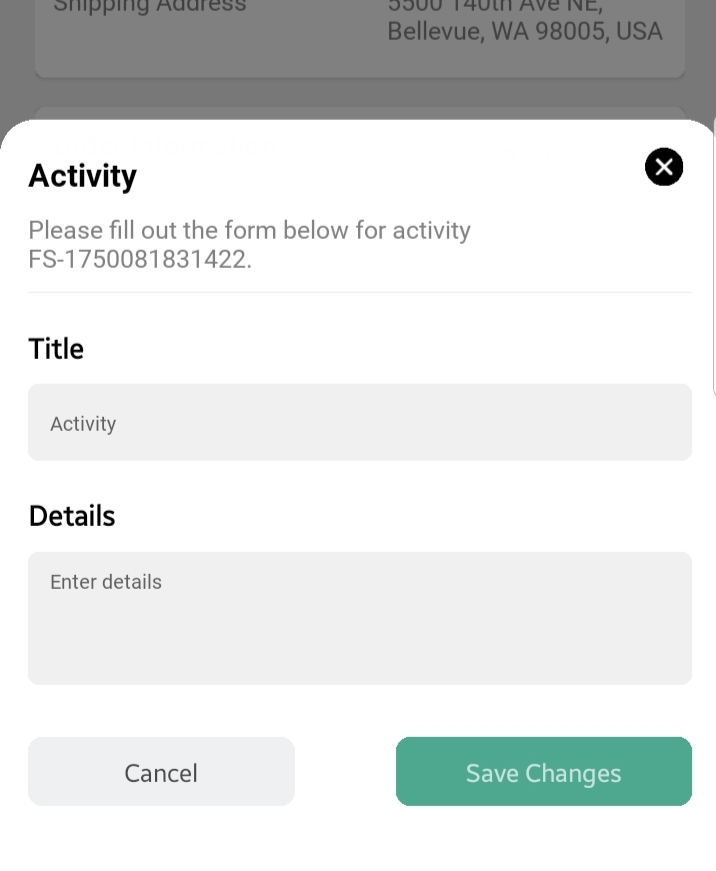Tap the Title input field
The height and width of the screenshot is (871, 716).
point(360,423)
